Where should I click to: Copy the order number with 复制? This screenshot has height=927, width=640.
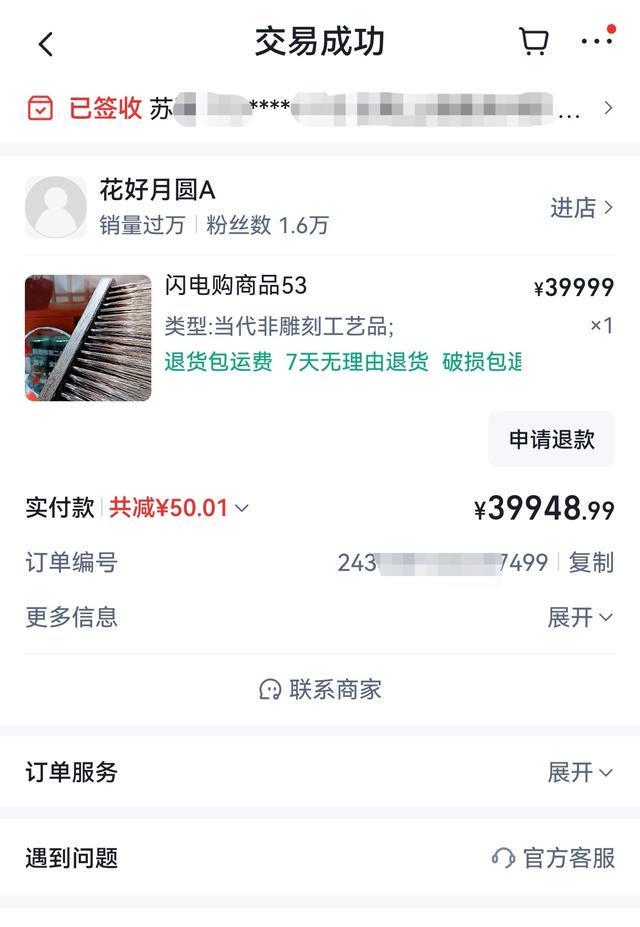click(x=591, y=563)
